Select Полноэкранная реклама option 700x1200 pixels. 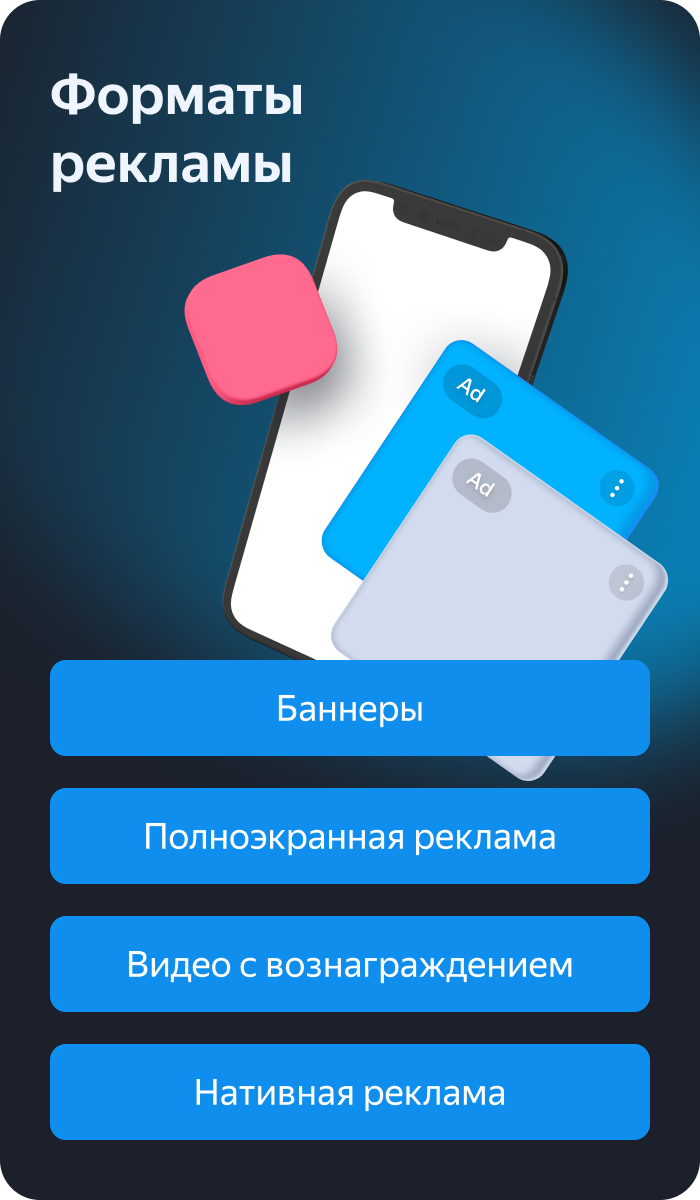tap(350, 836)
